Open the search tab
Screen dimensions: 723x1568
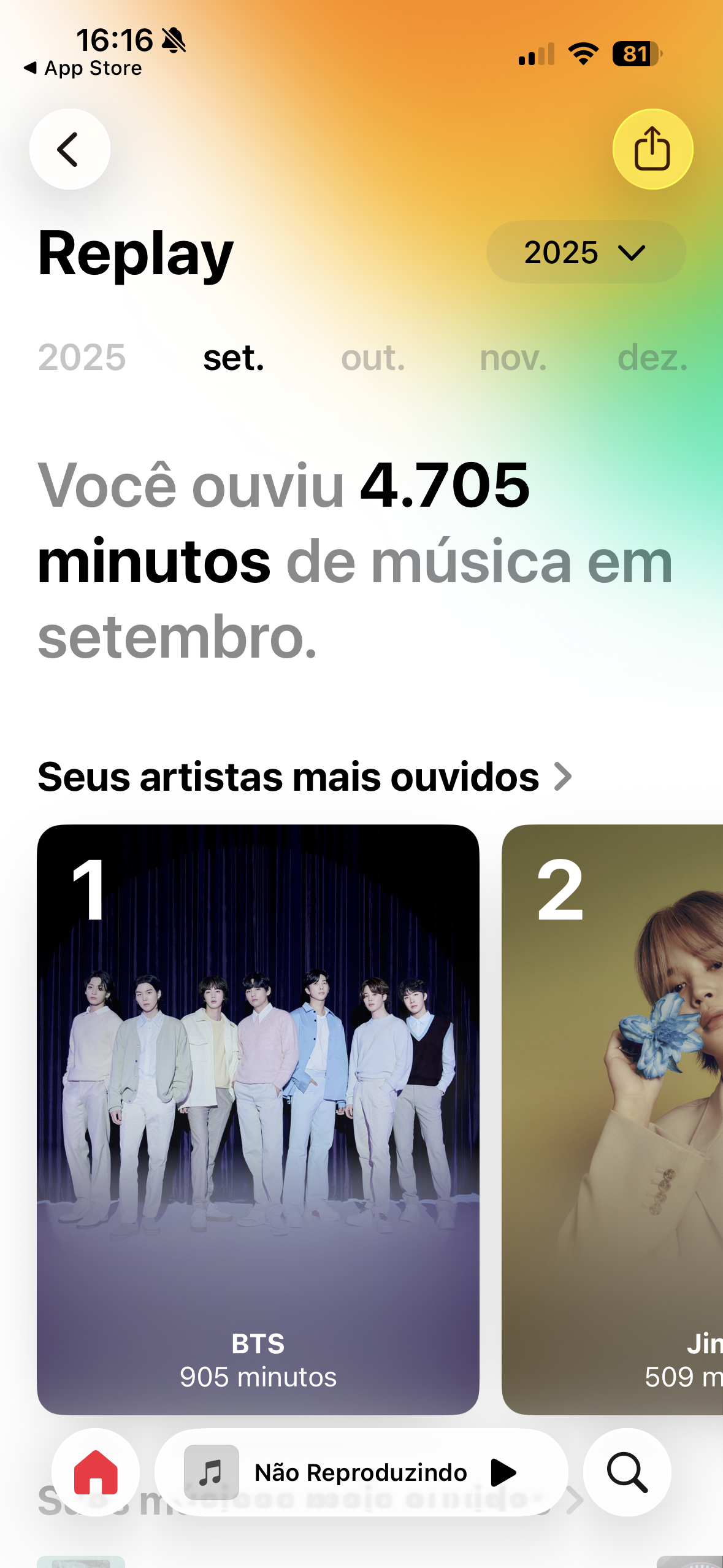coord(627,1472)
